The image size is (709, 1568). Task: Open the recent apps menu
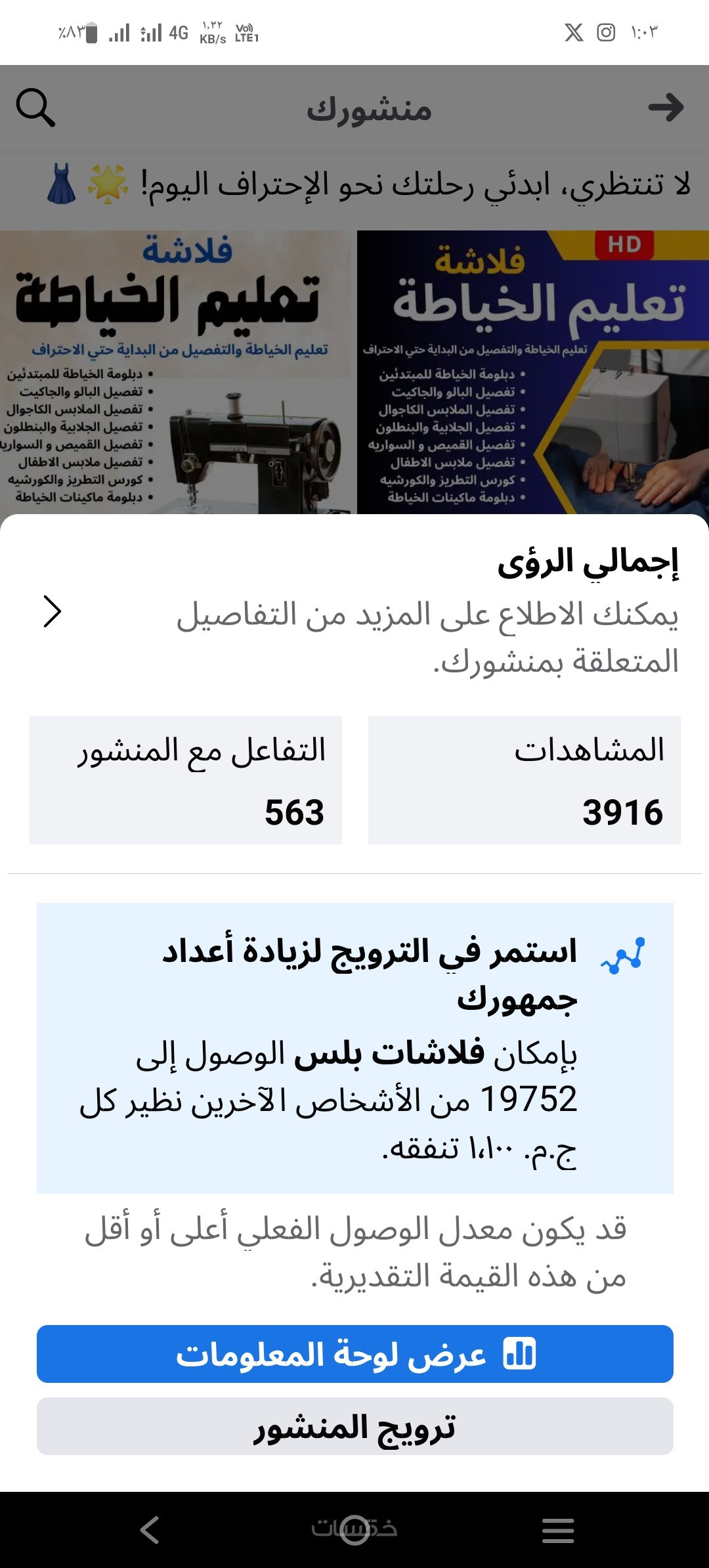tap(558, 1530)
